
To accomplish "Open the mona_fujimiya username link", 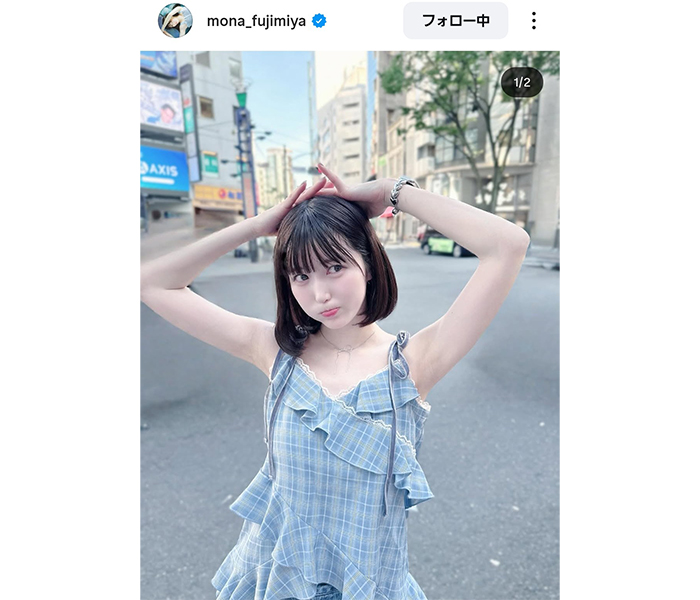I will (x=258, y=21).
